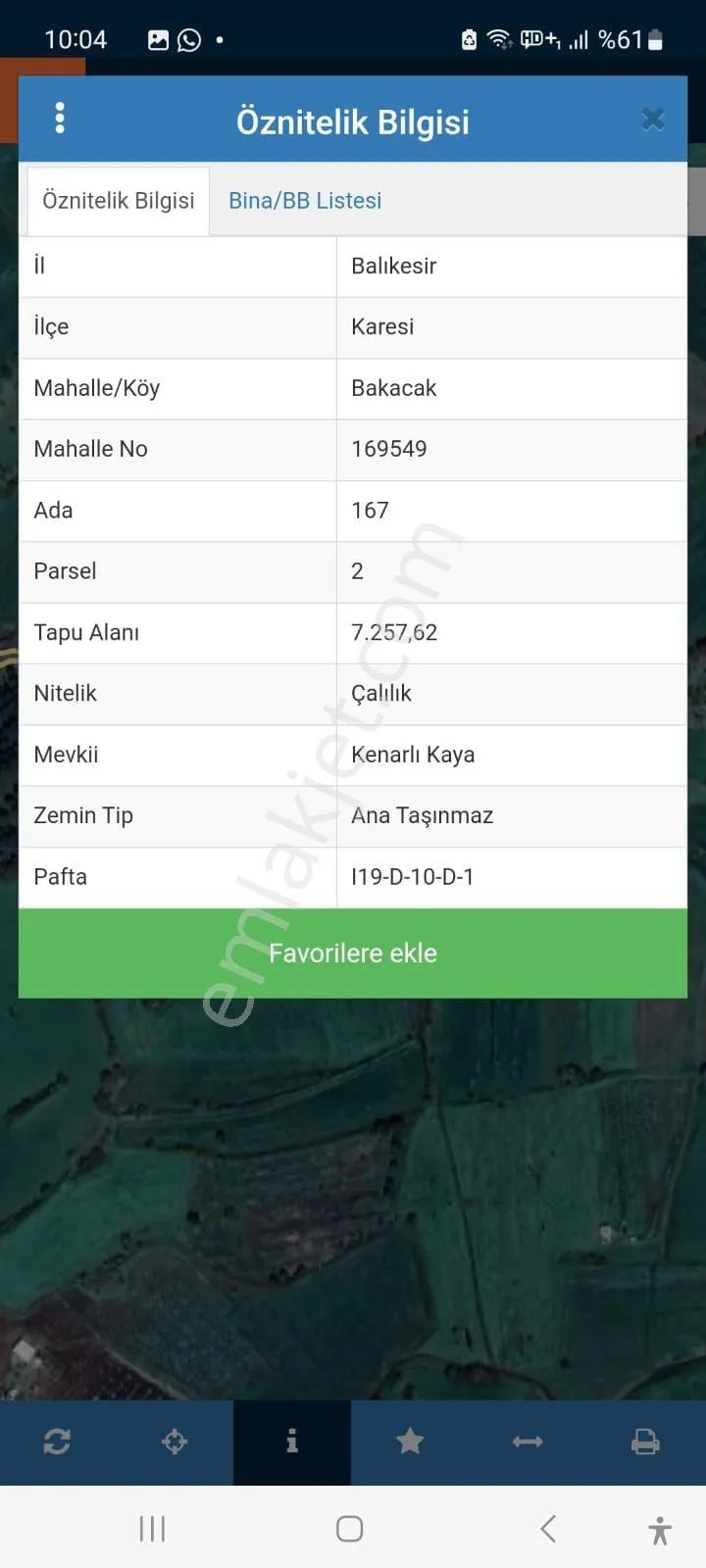
Task: Tap the crosshair location icon
Action: pyautogui.click(x=175, y=1442)
